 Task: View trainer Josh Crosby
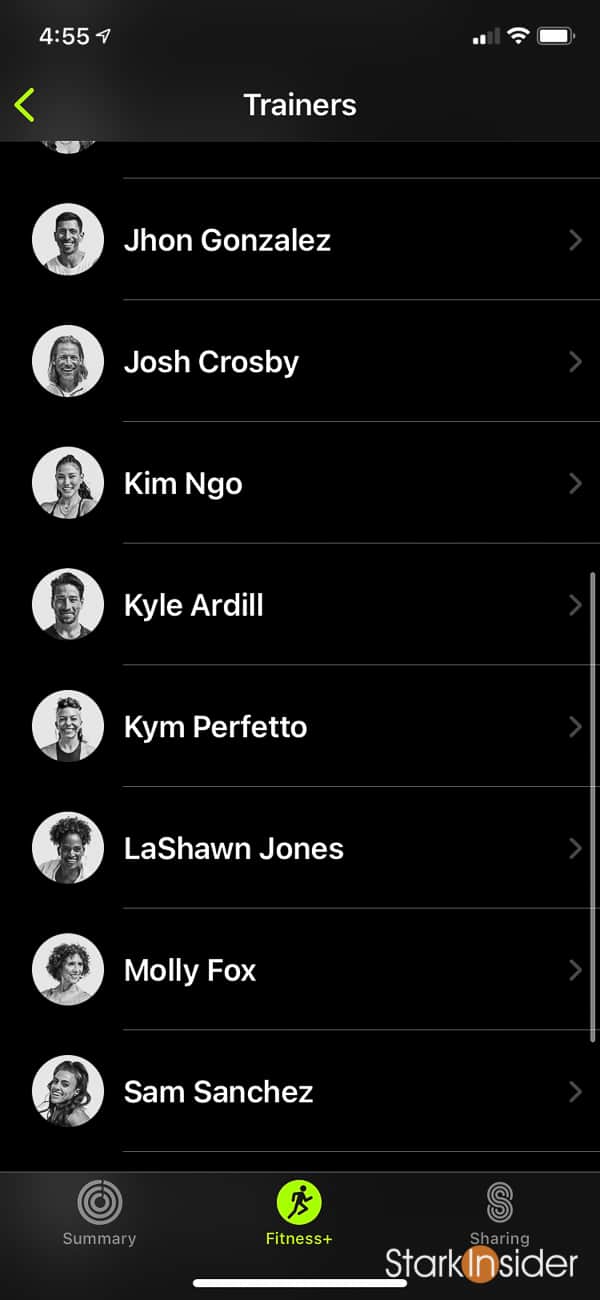(300, 362)
